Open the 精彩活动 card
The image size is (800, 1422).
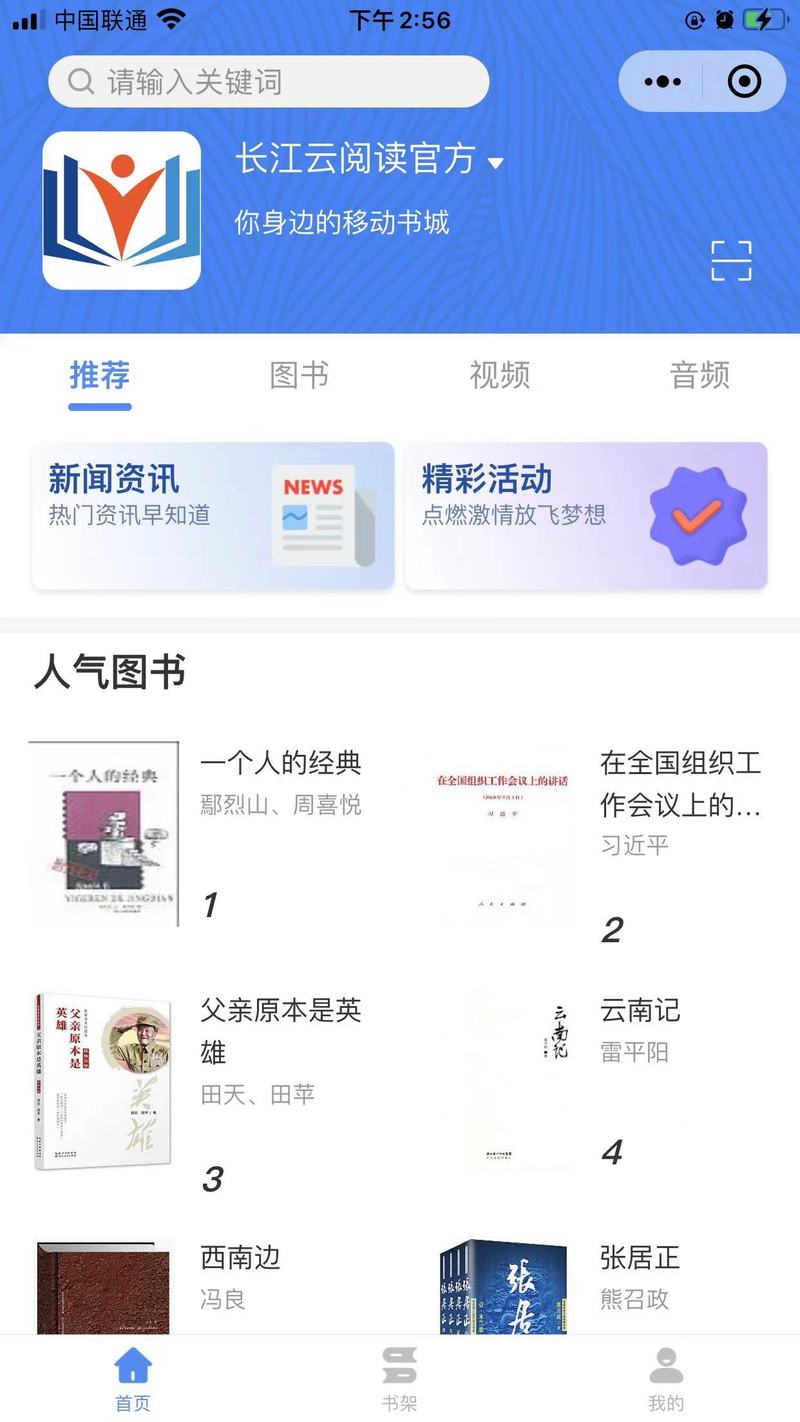click(x=586, y=515)
